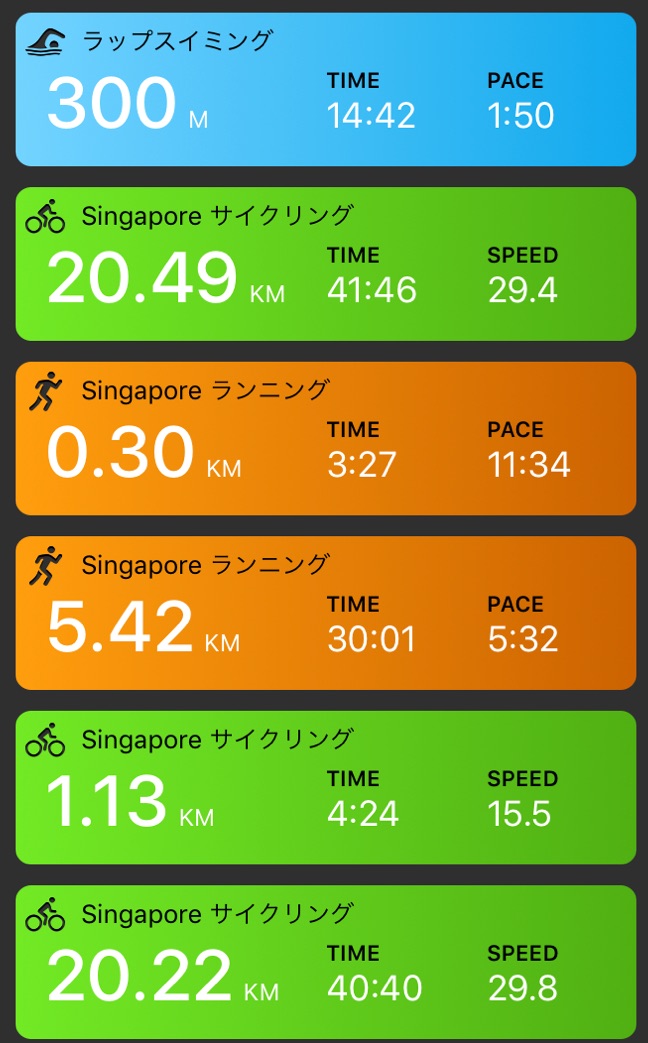Open the 1.13 KM Singapore cycling workout
This screenshot has height=1043, width=648.
point(325,787)
